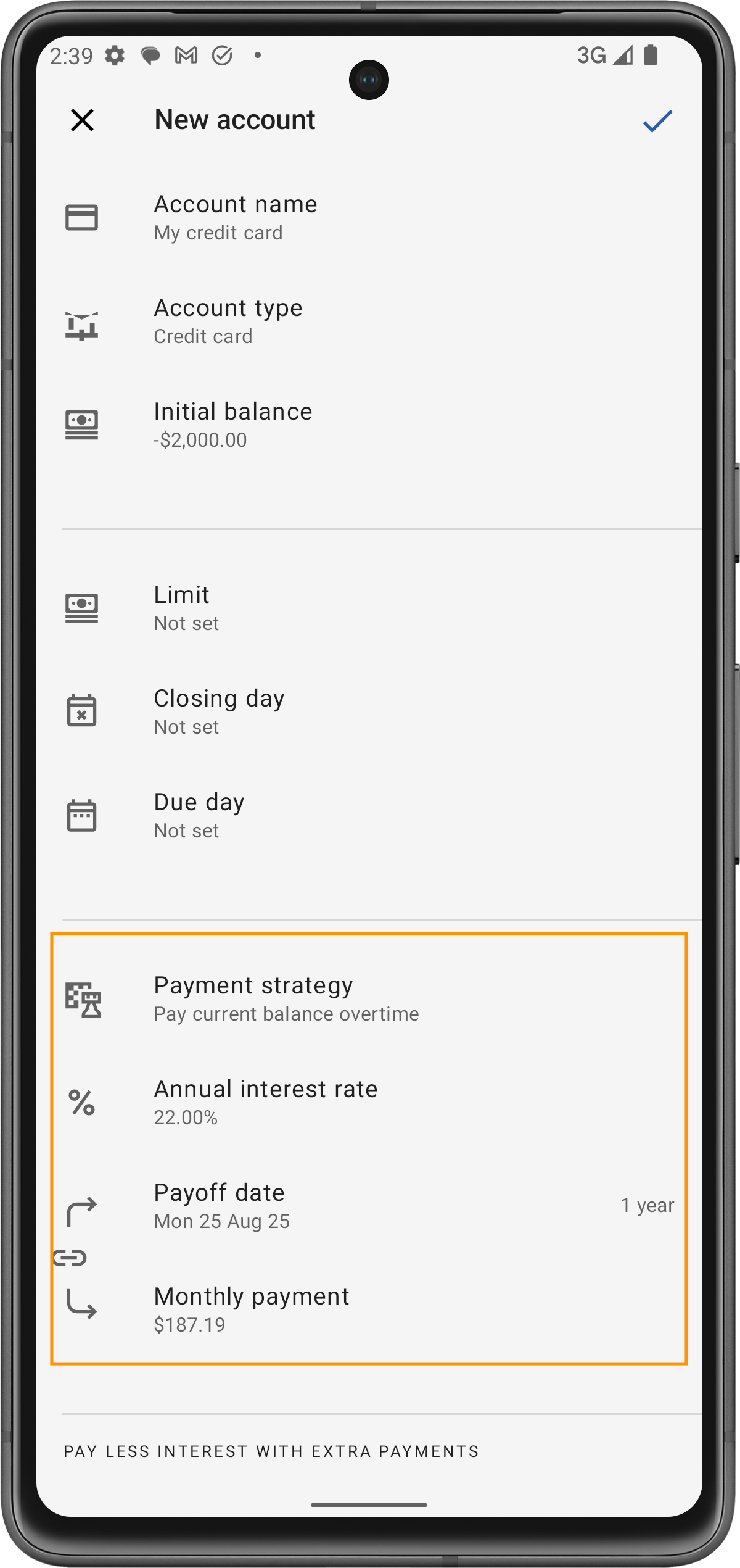Confirm the new account with the checkmark
This screenshot has width=740, height=1568.
coord(657,121)
